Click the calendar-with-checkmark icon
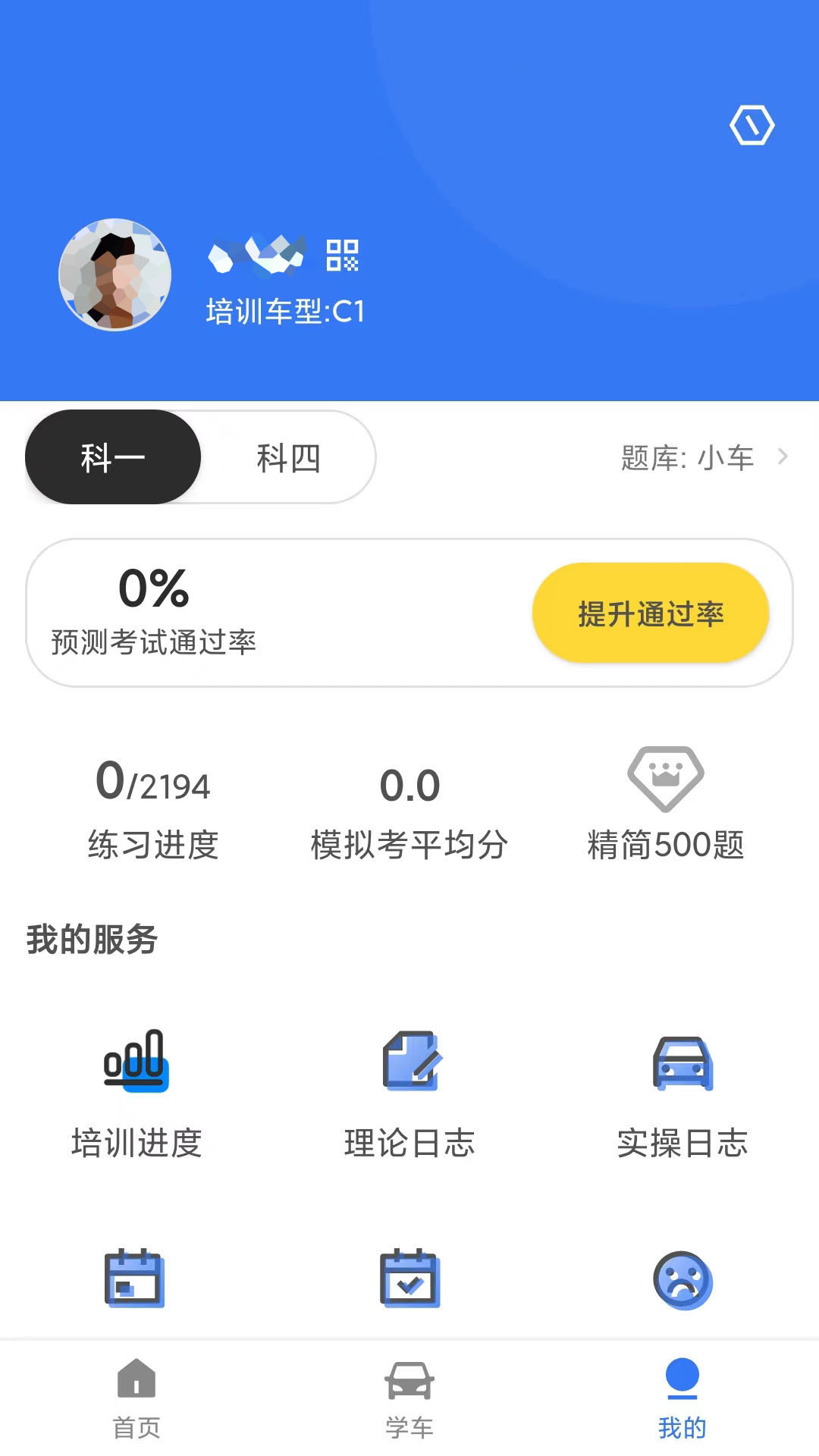 click(409, 1279)
